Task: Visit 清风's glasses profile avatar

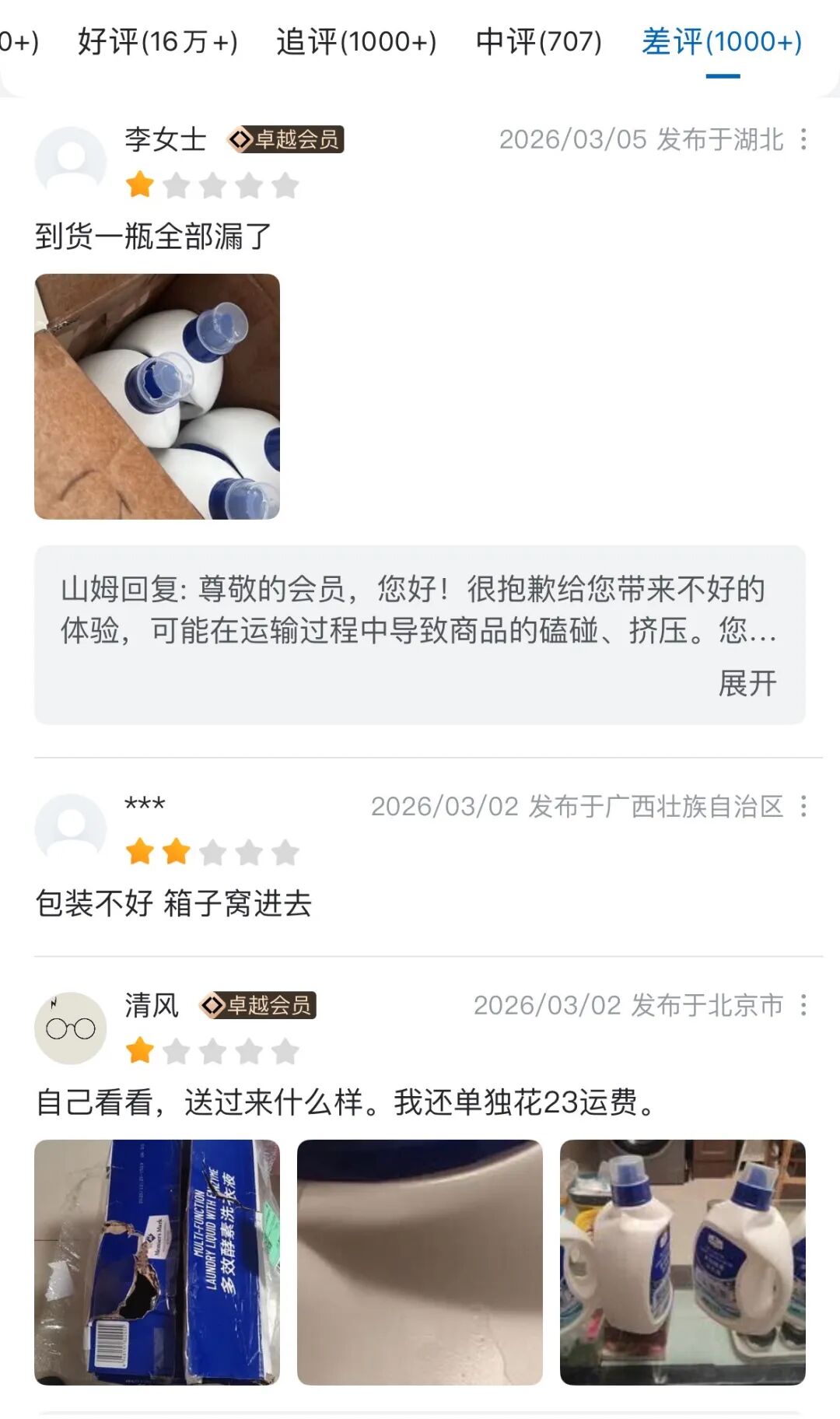Action: tap(71, 1028)
